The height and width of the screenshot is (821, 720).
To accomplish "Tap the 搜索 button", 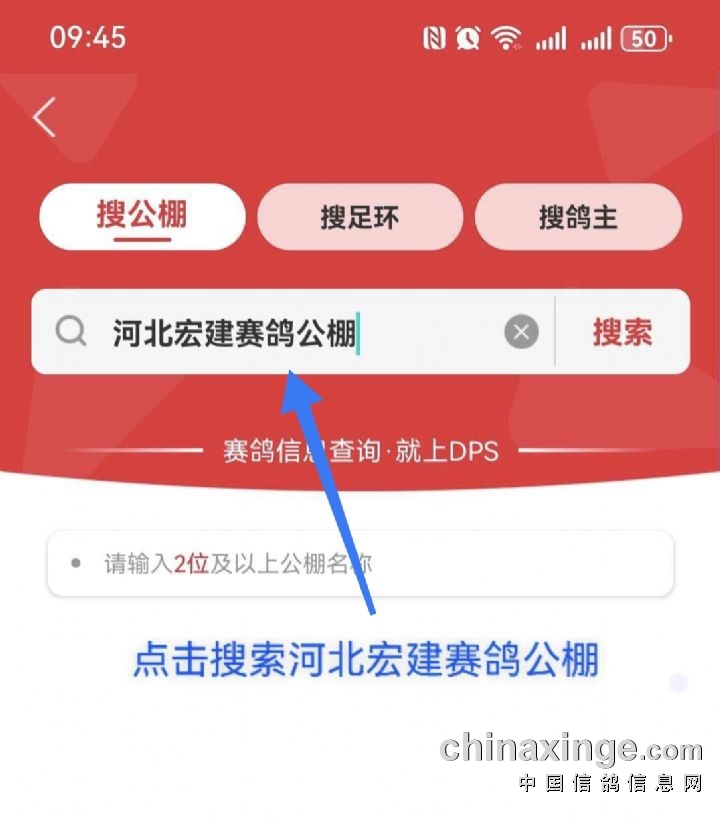I will [x=622, y=332].
